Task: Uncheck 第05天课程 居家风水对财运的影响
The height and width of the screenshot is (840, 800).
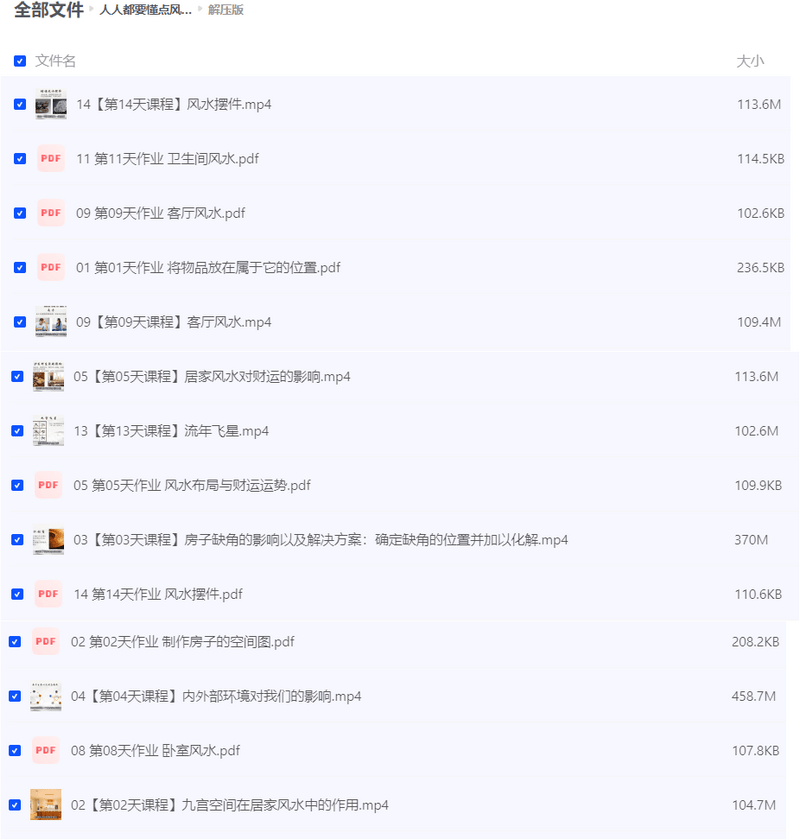Action: [17, 376]
